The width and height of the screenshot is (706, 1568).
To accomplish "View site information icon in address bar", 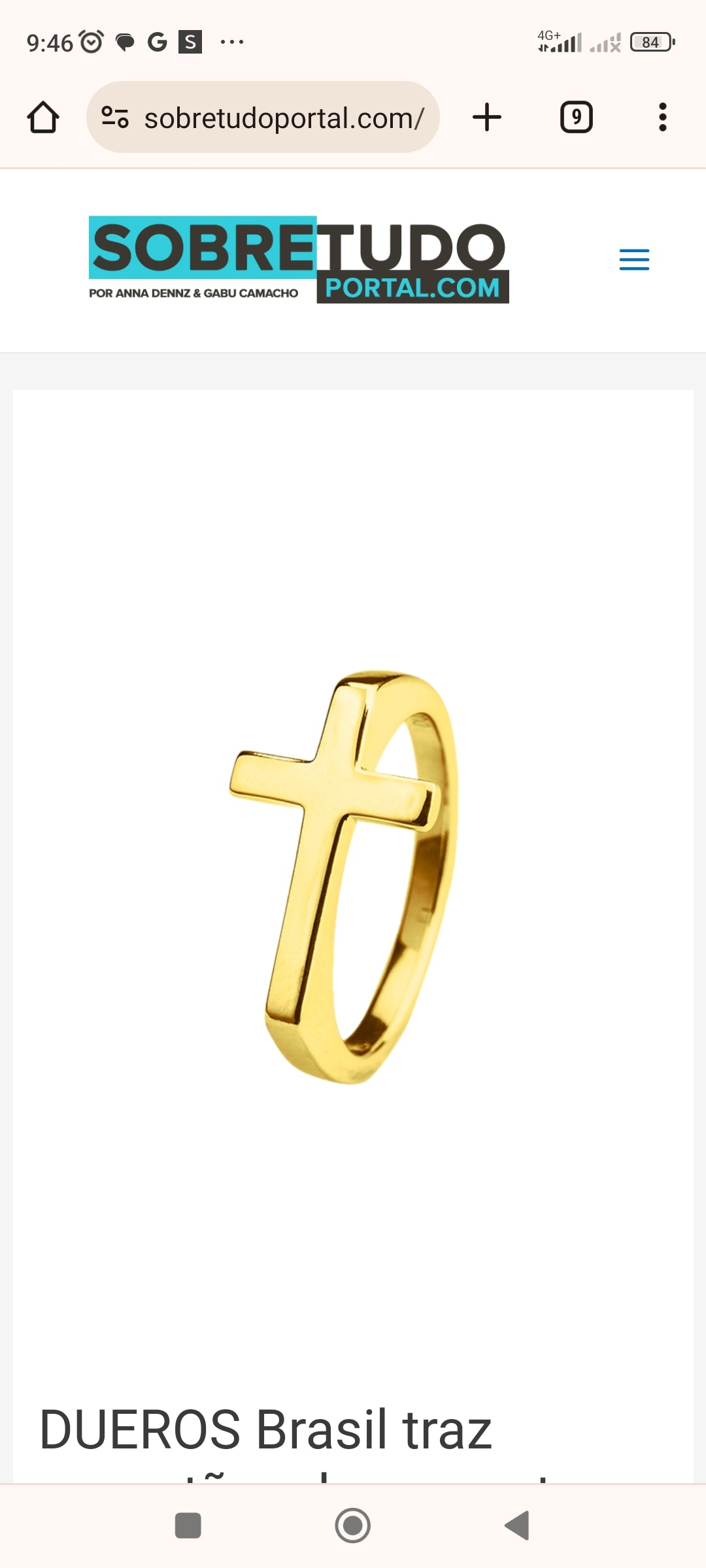I will click(115, 118).
